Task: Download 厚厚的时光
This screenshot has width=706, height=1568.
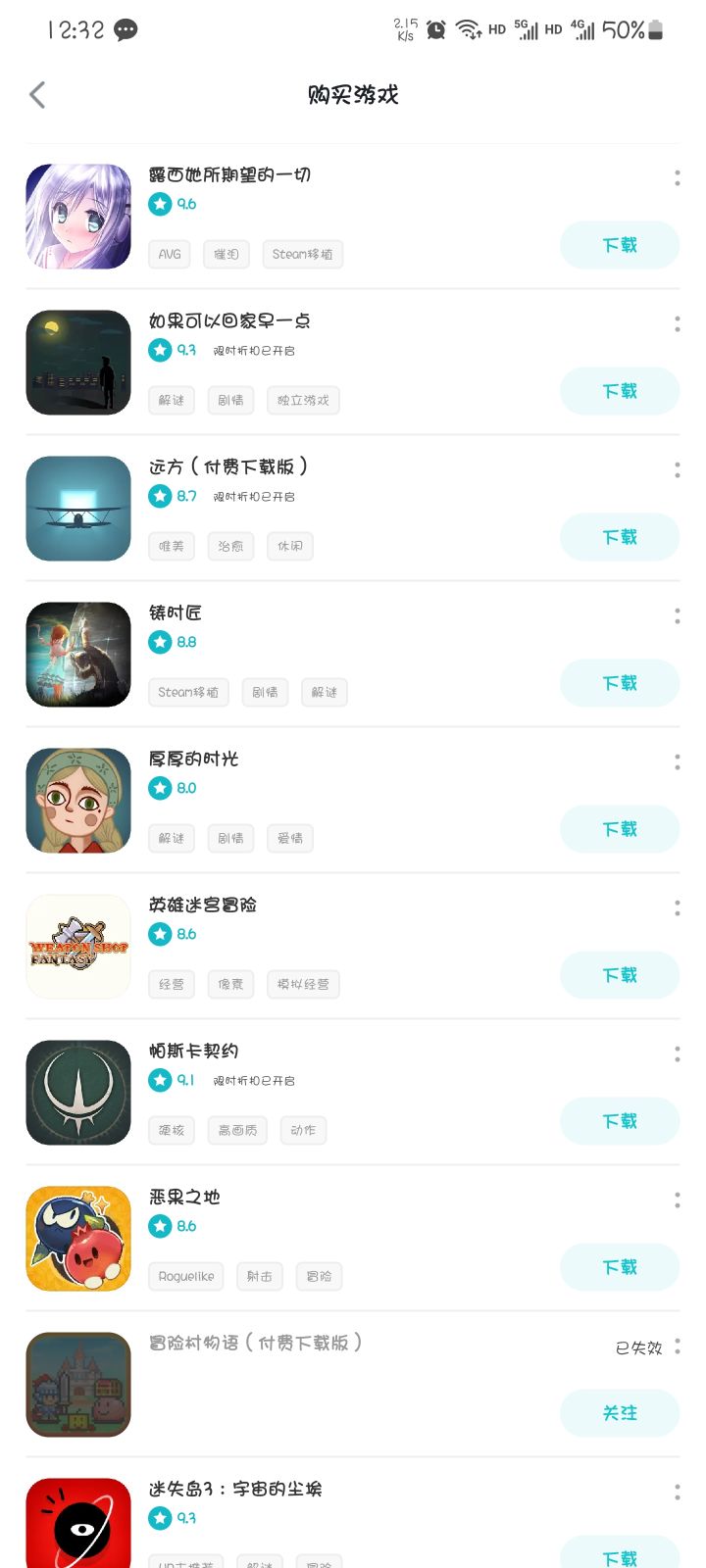Action: pos(619,829)
